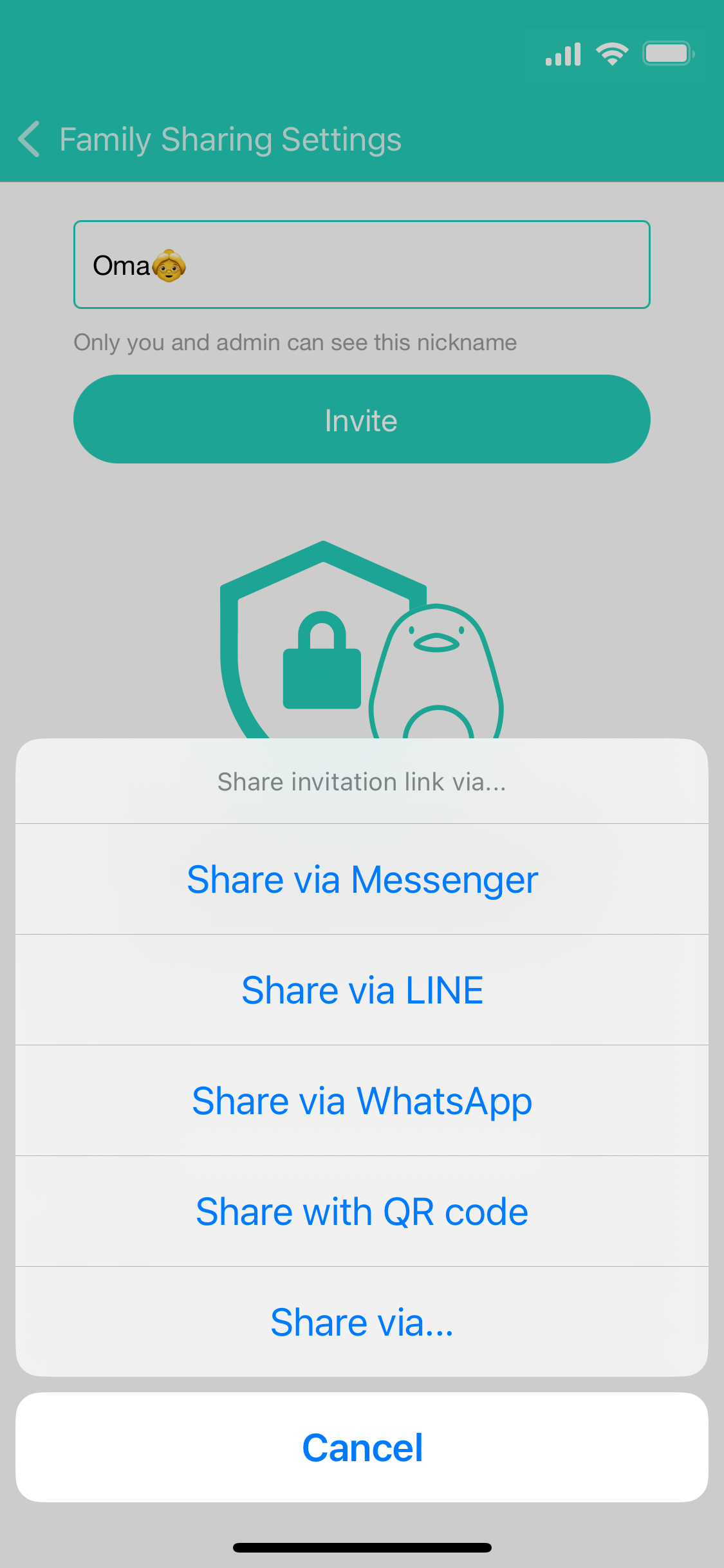This screenshot has height=1568, width=724.
Task: Cancel the share sheet
Action: 362,1448
